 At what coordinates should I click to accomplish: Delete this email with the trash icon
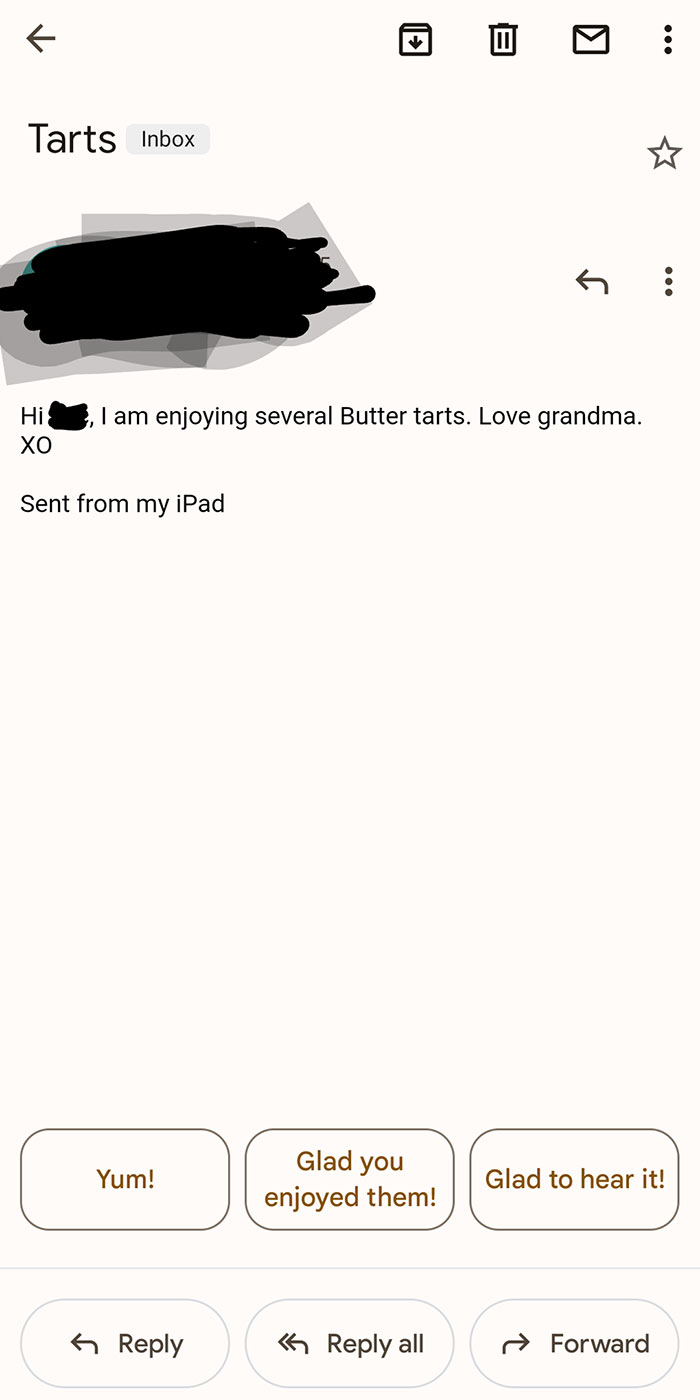502,39
